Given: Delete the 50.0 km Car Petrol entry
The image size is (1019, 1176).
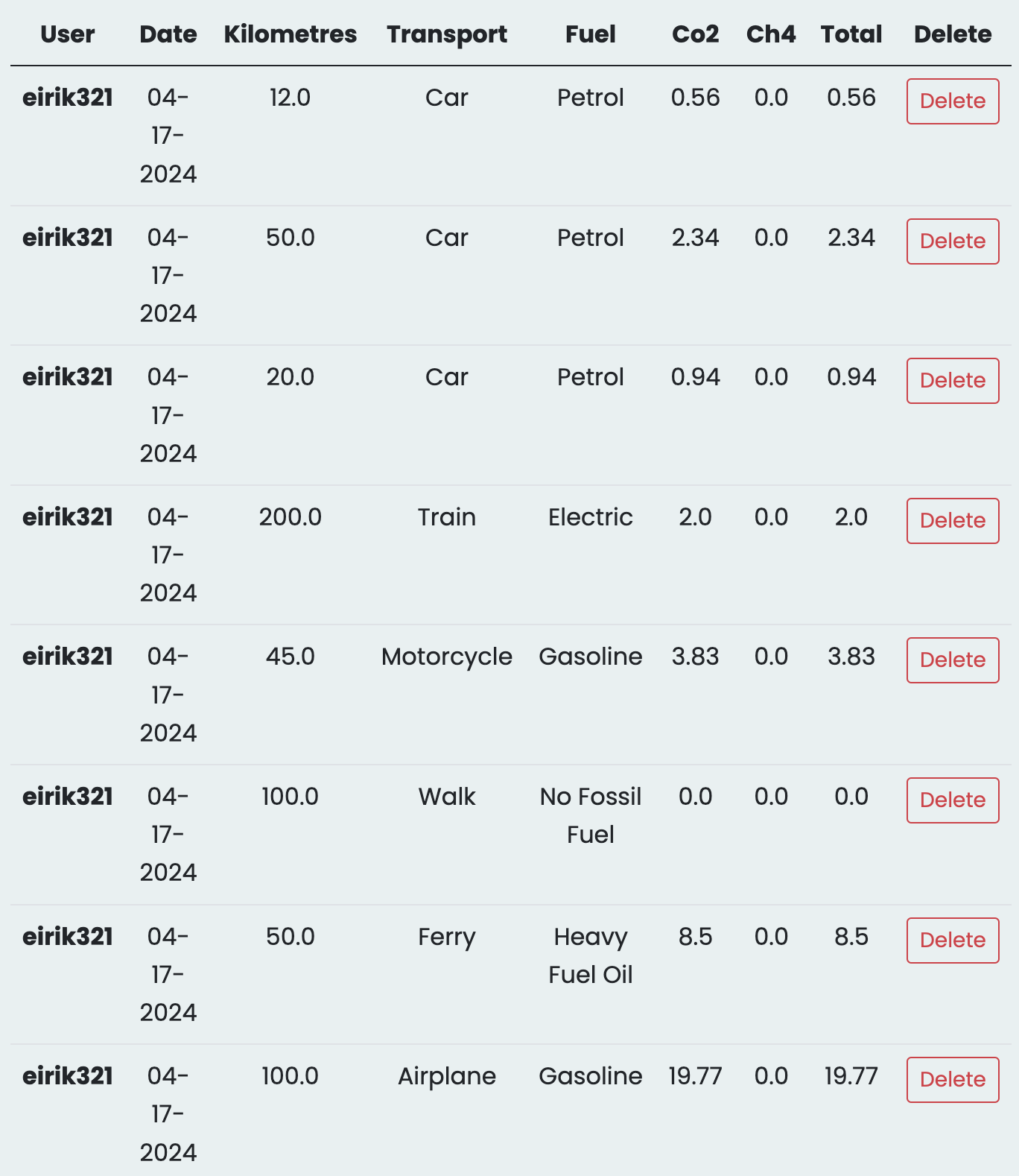Looking at the screenshot, I should 952,241.
